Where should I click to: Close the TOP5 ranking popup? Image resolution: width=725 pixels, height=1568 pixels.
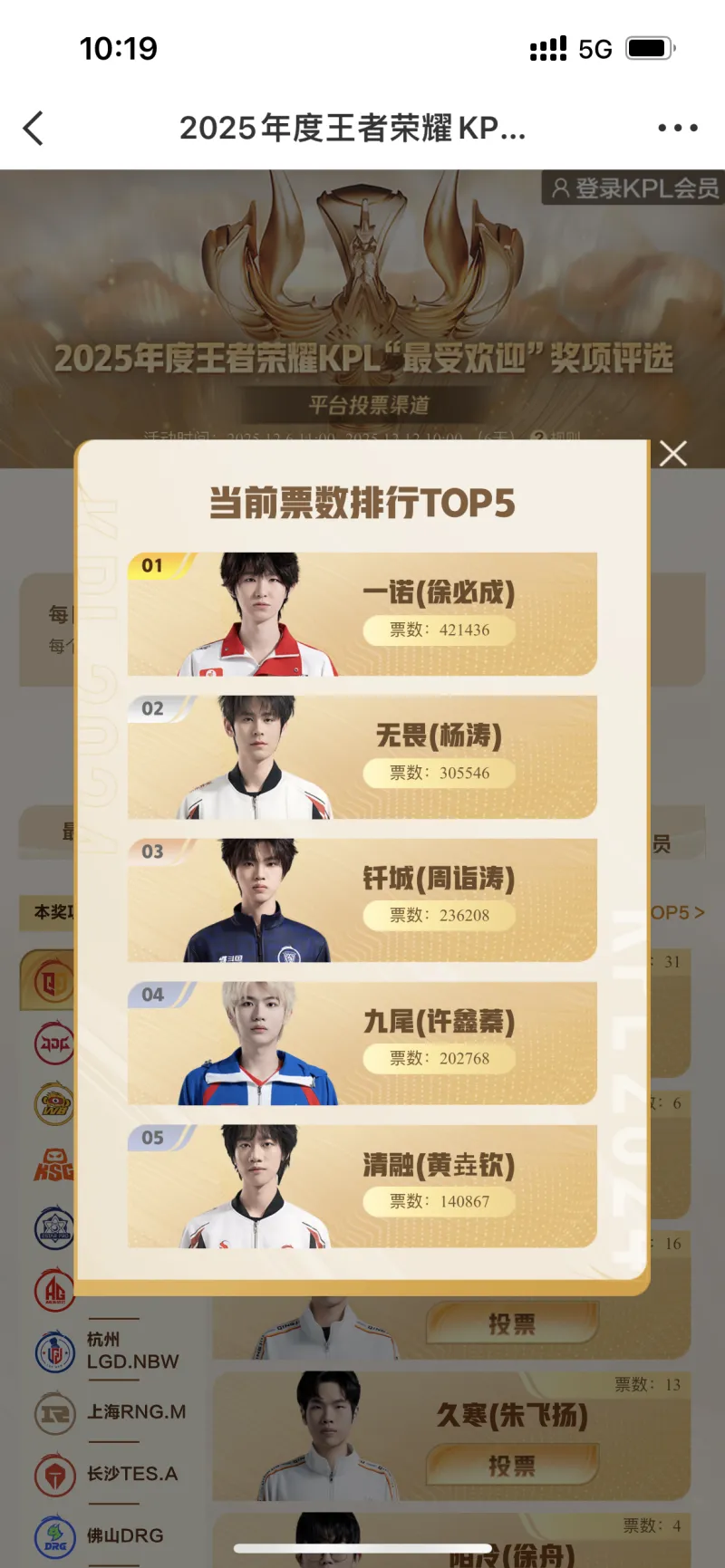pyautogui.click(x=672, y=453)
